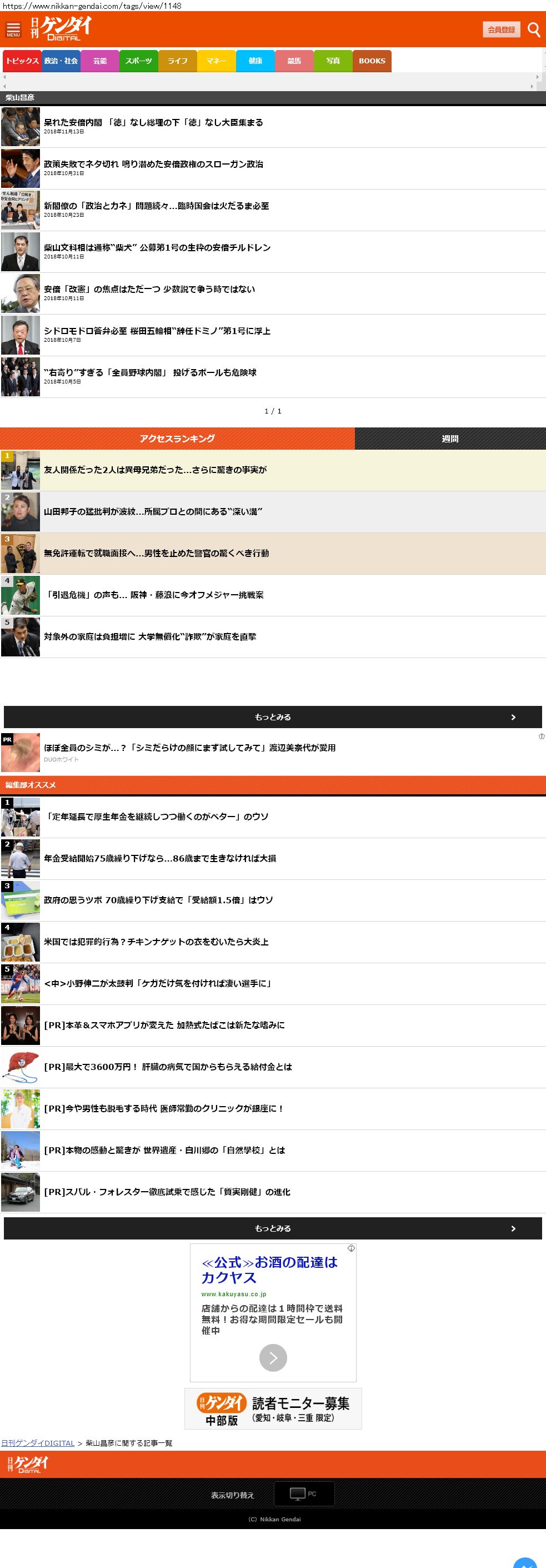Tap もっとみる under 編集部オススメ

pos(273,1228)
